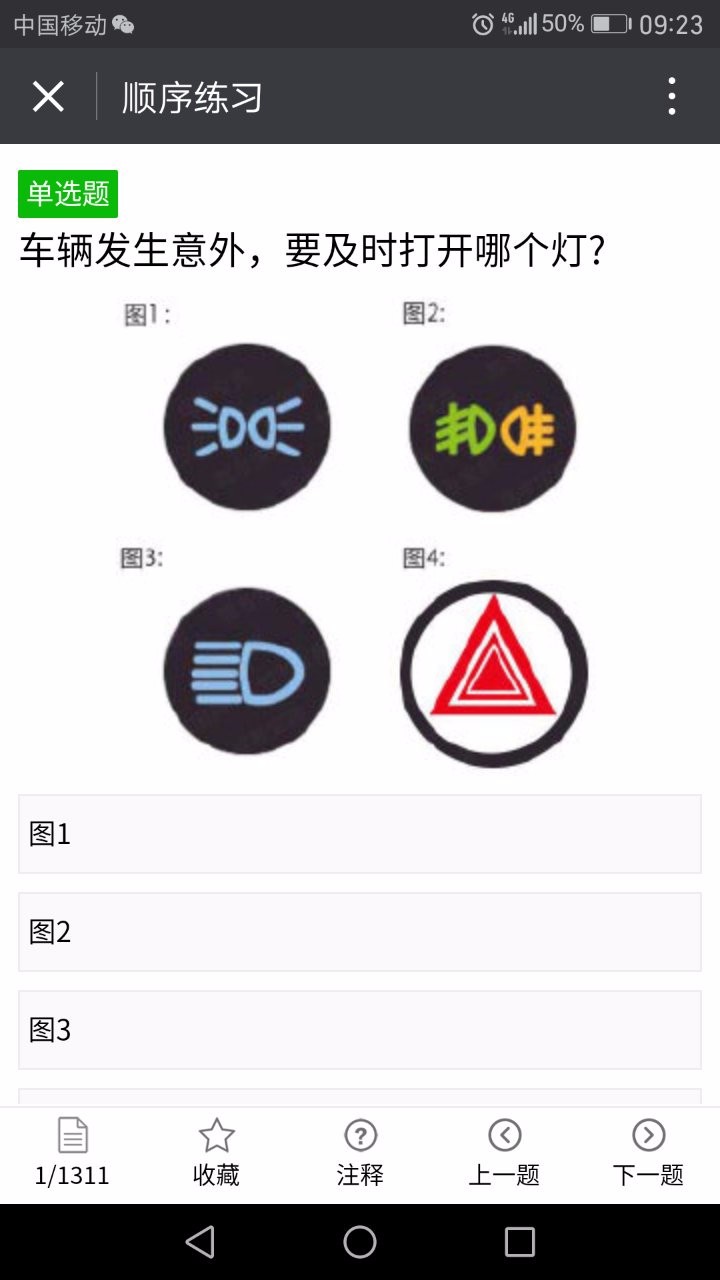View the 注释 explanation
Screen dimensions: 720x1280
[360, 1153]
